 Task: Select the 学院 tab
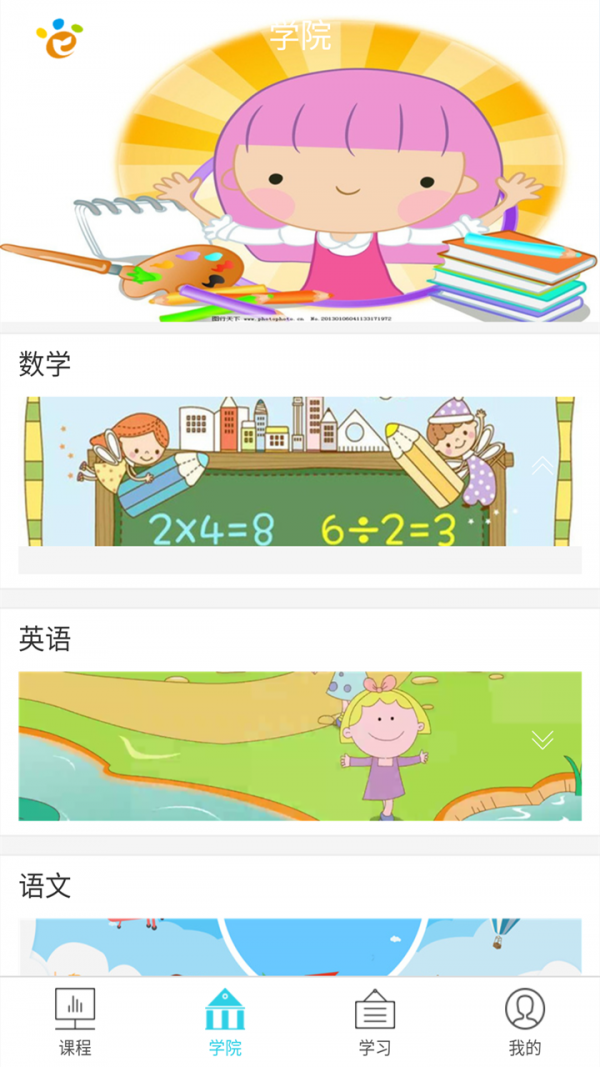(x=225, y=1022)
